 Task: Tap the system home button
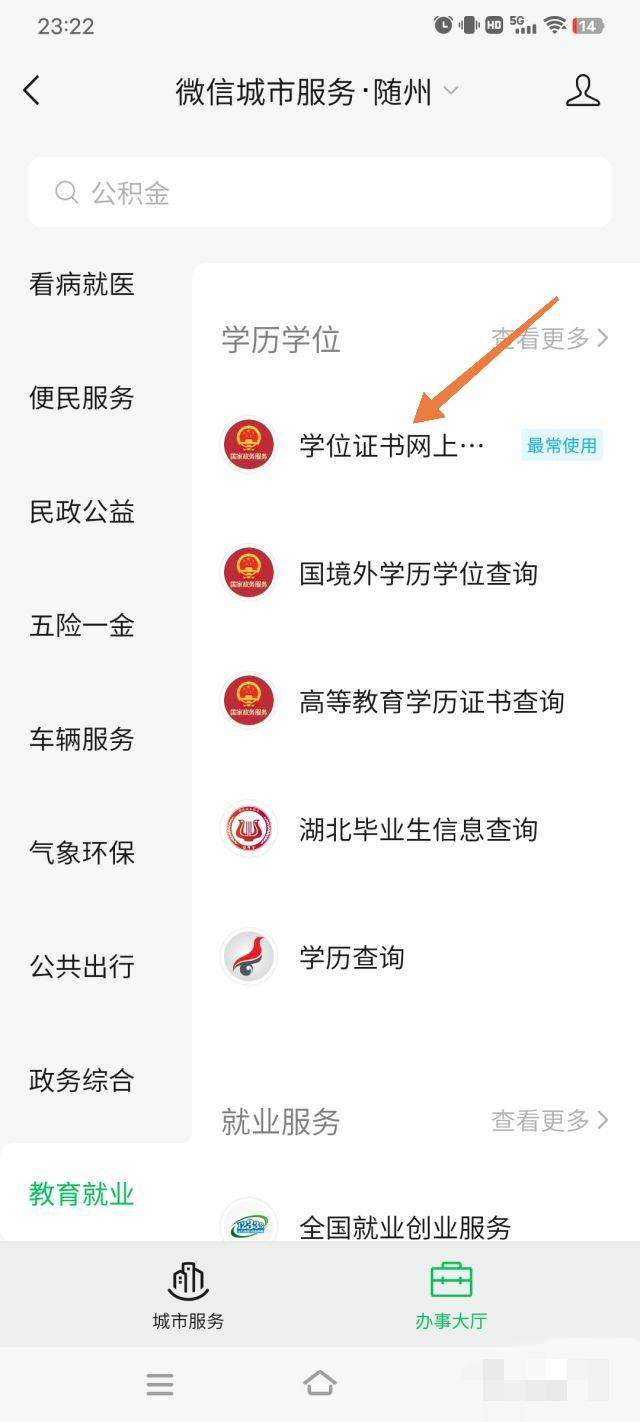(319, 1384)
